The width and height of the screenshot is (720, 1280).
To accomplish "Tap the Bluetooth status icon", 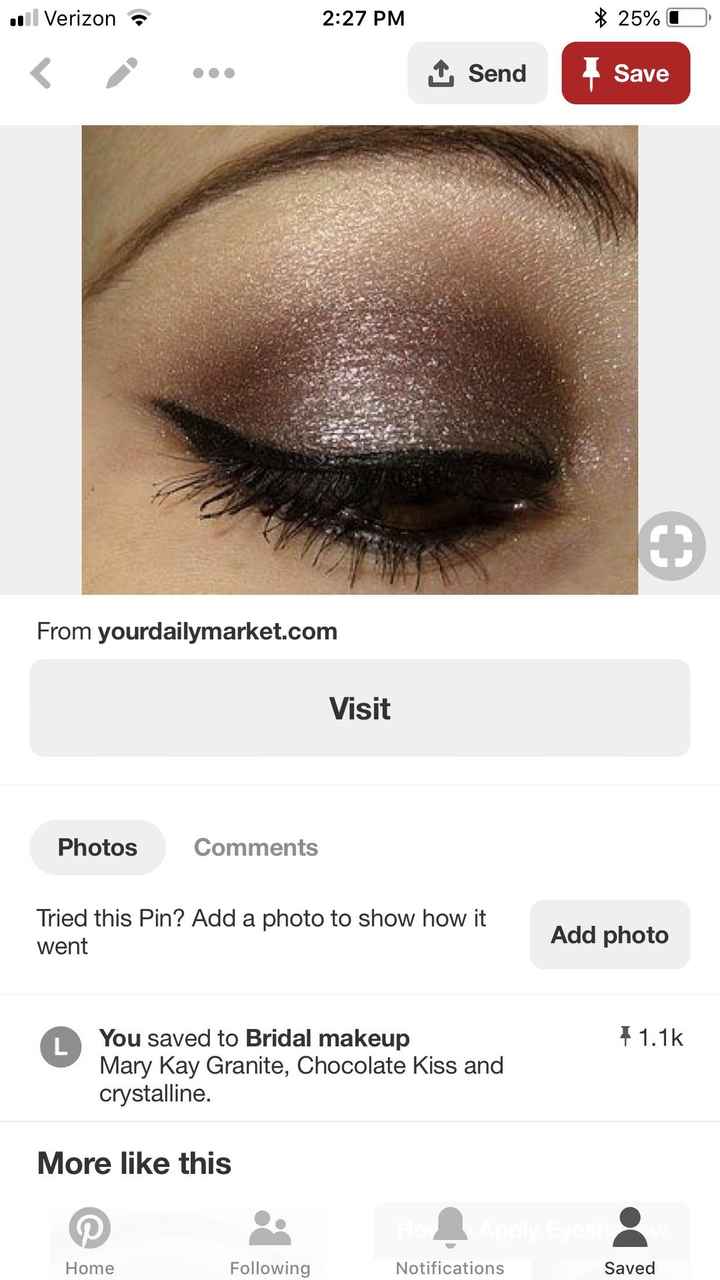I will pyautogui.click(x=599, y=17).
